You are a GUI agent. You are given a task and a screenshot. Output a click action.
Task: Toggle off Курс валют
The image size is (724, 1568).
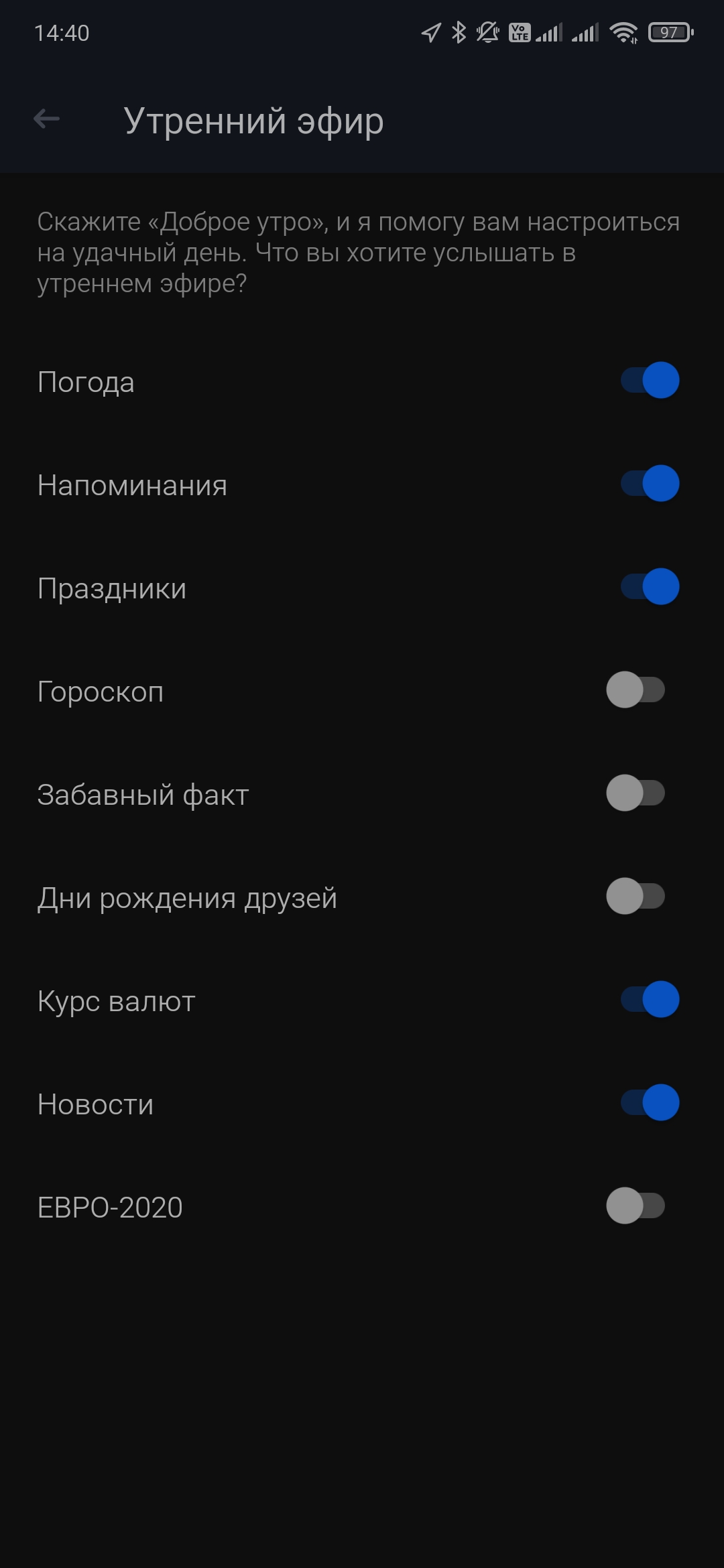(649, 1000)
